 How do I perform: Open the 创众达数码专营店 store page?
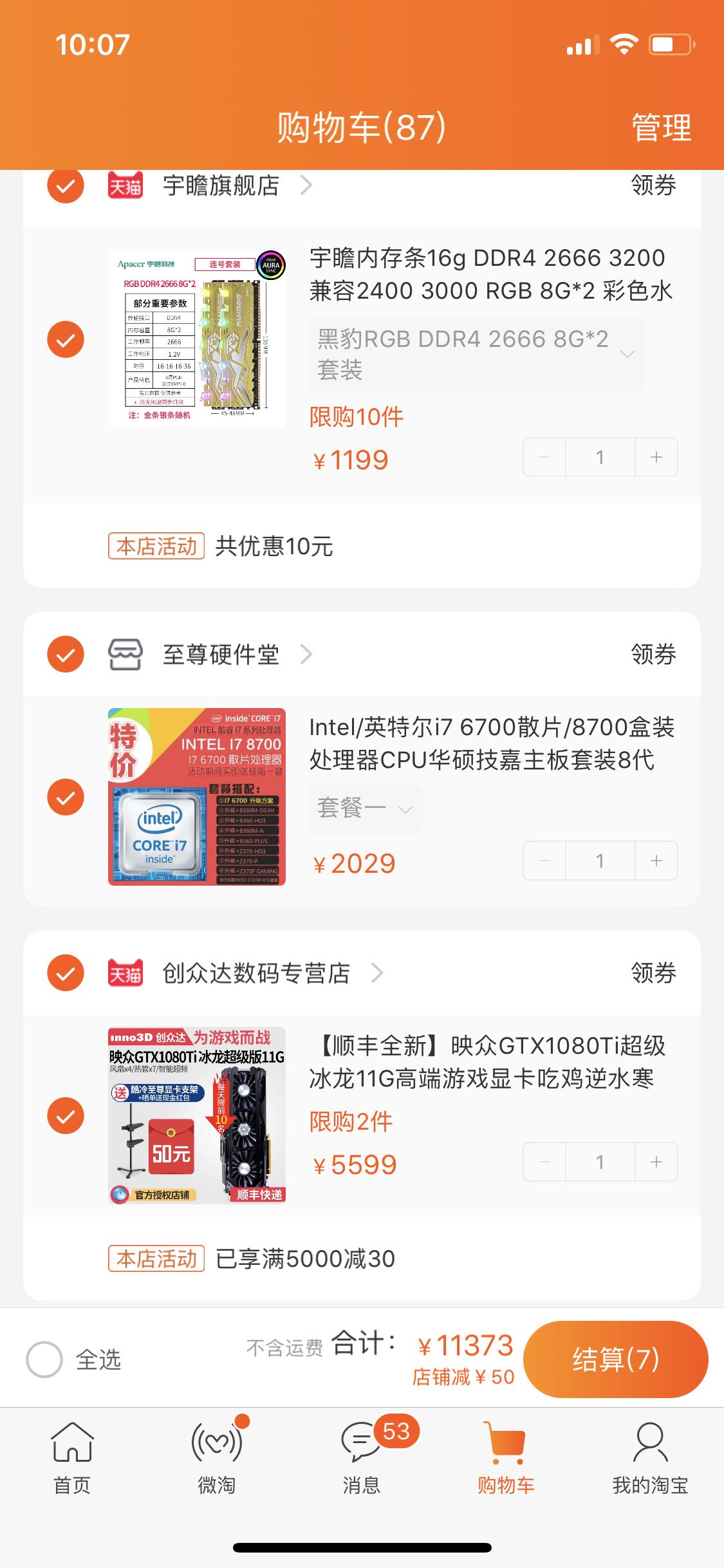tap(256, 973)
